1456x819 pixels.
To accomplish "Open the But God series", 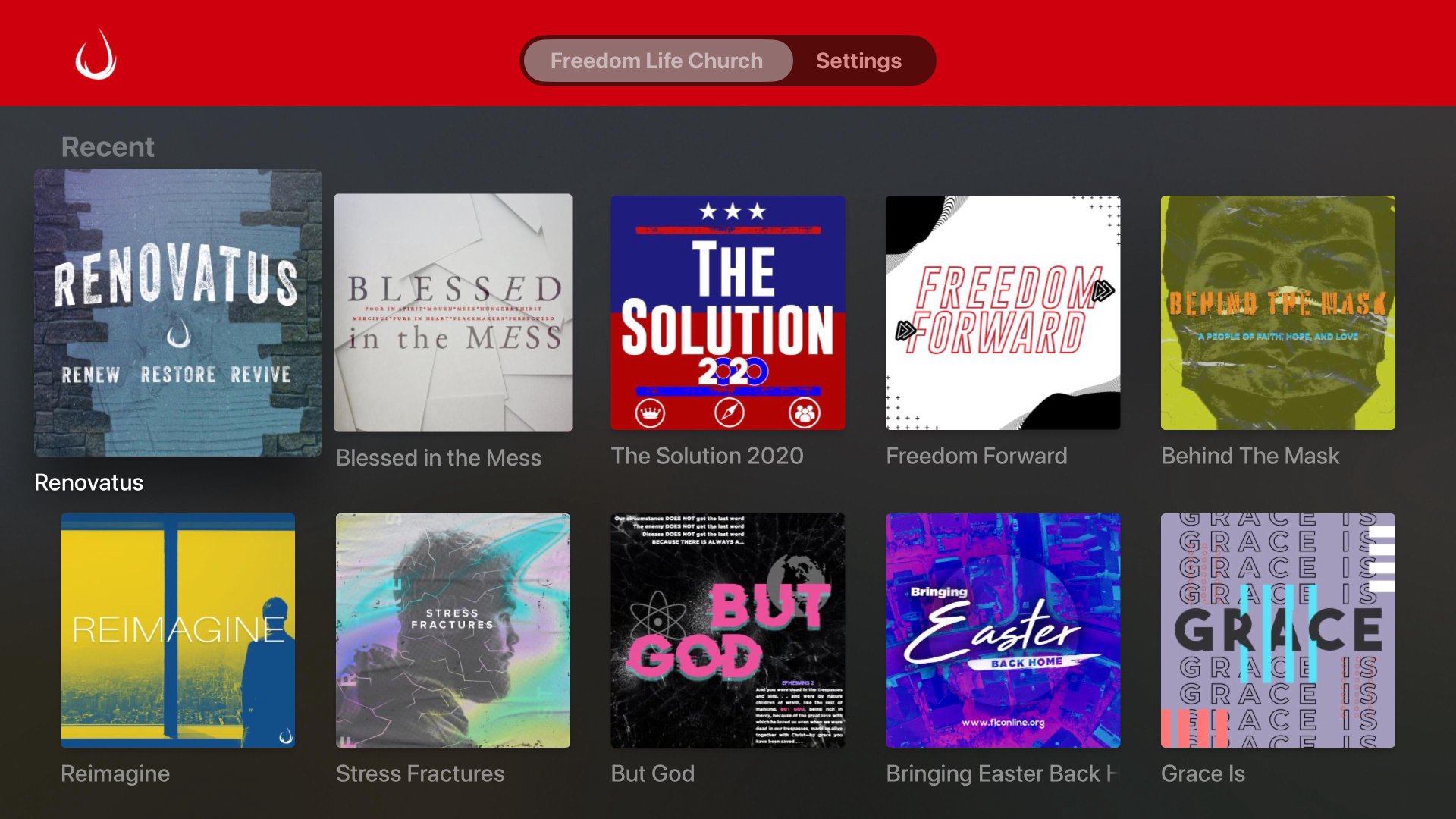I will 727,630.
